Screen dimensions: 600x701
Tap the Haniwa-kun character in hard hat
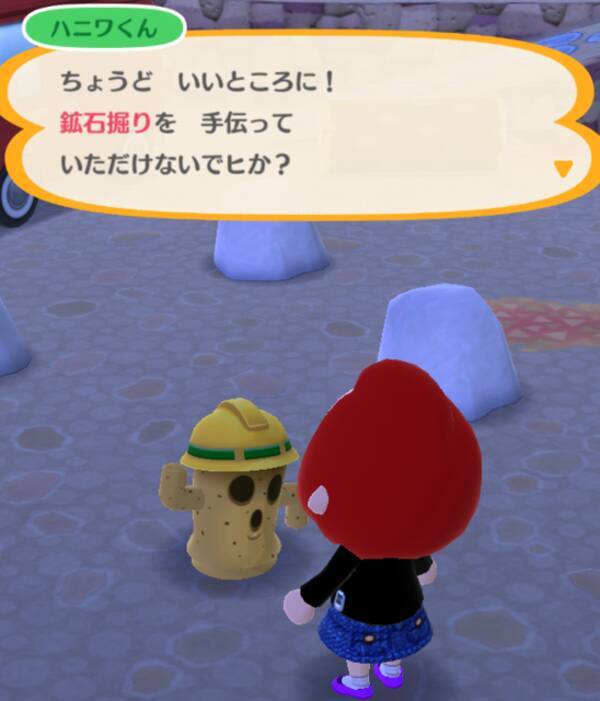[238, 497]
